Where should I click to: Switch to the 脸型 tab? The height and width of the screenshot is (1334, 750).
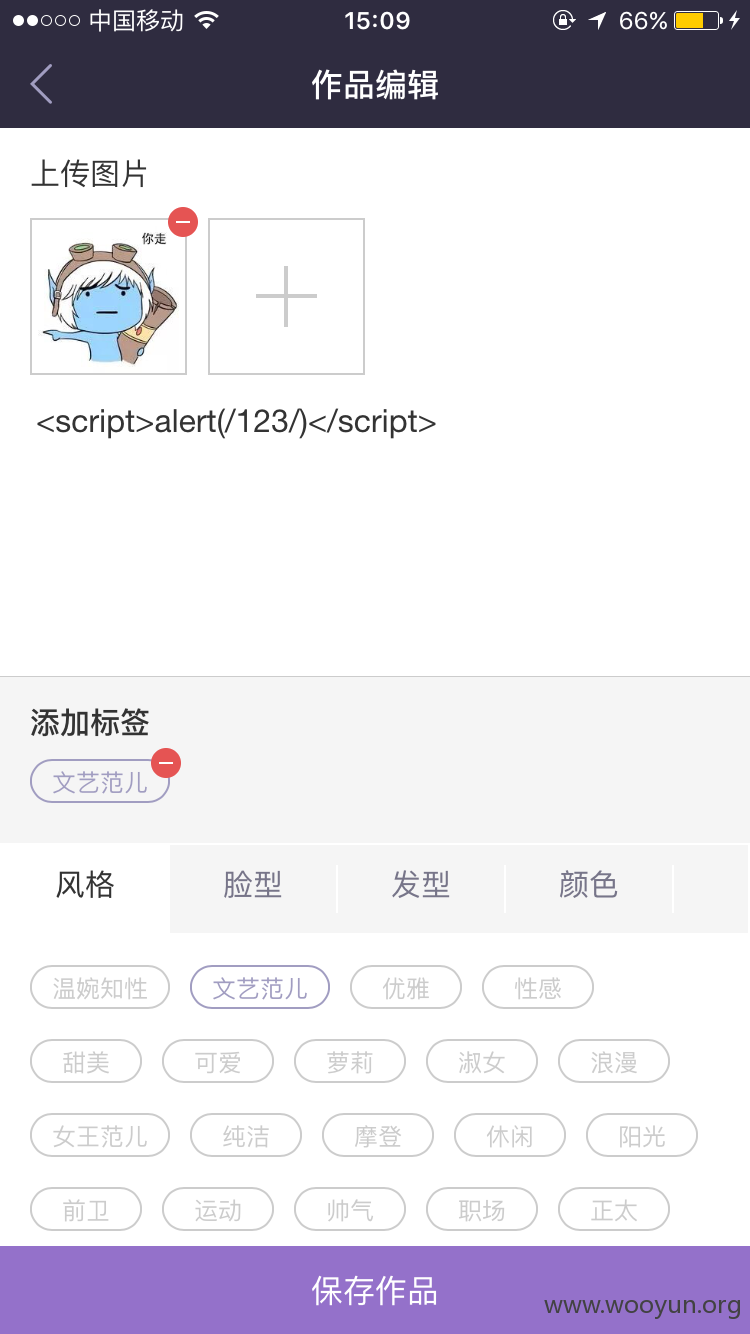click(x=253, y=886)
